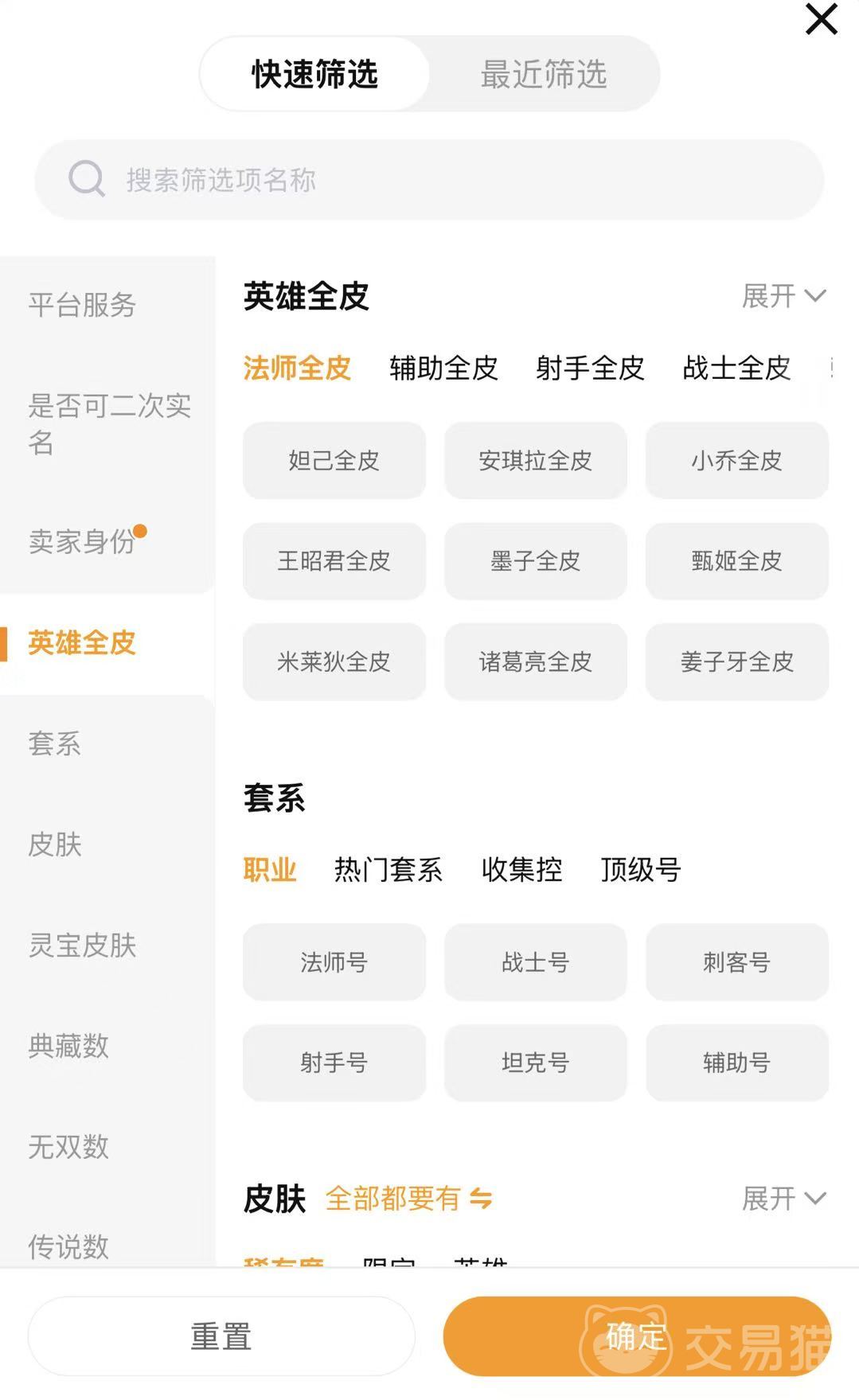Pick the 刺客号 filter chip
859x1400 pixels.
(x=737, y=962)
